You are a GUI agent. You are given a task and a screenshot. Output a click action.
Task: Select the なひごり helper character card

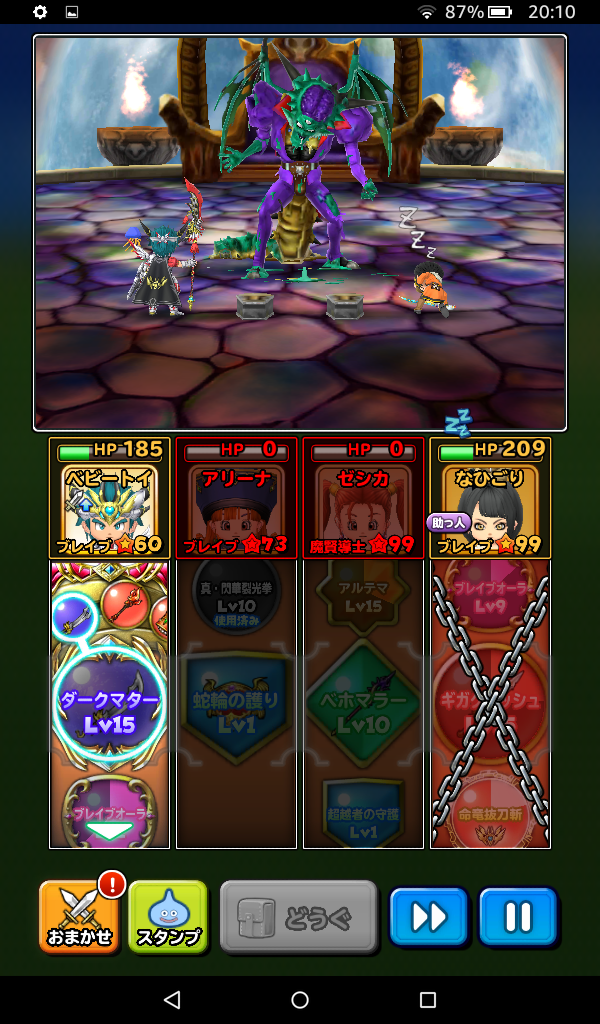(x=490, y=498)
